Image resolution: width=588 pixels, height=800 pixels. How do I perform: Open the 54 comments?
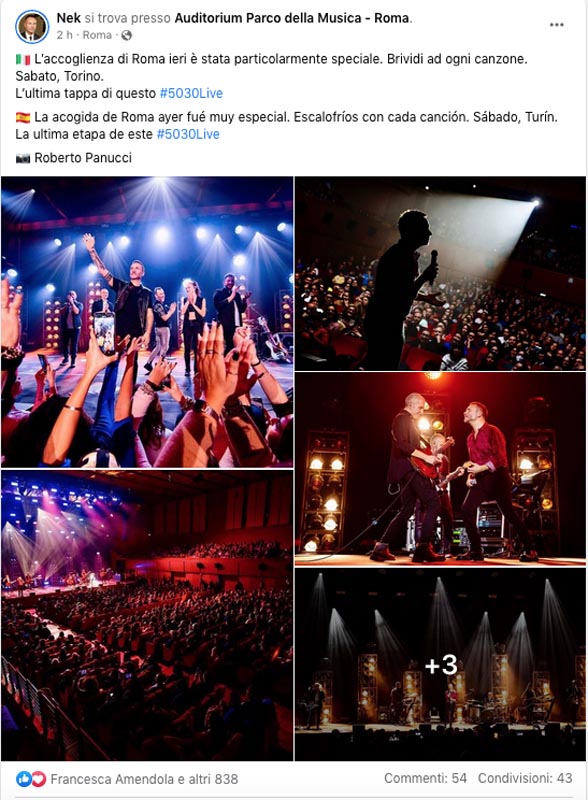coord(425,778)
